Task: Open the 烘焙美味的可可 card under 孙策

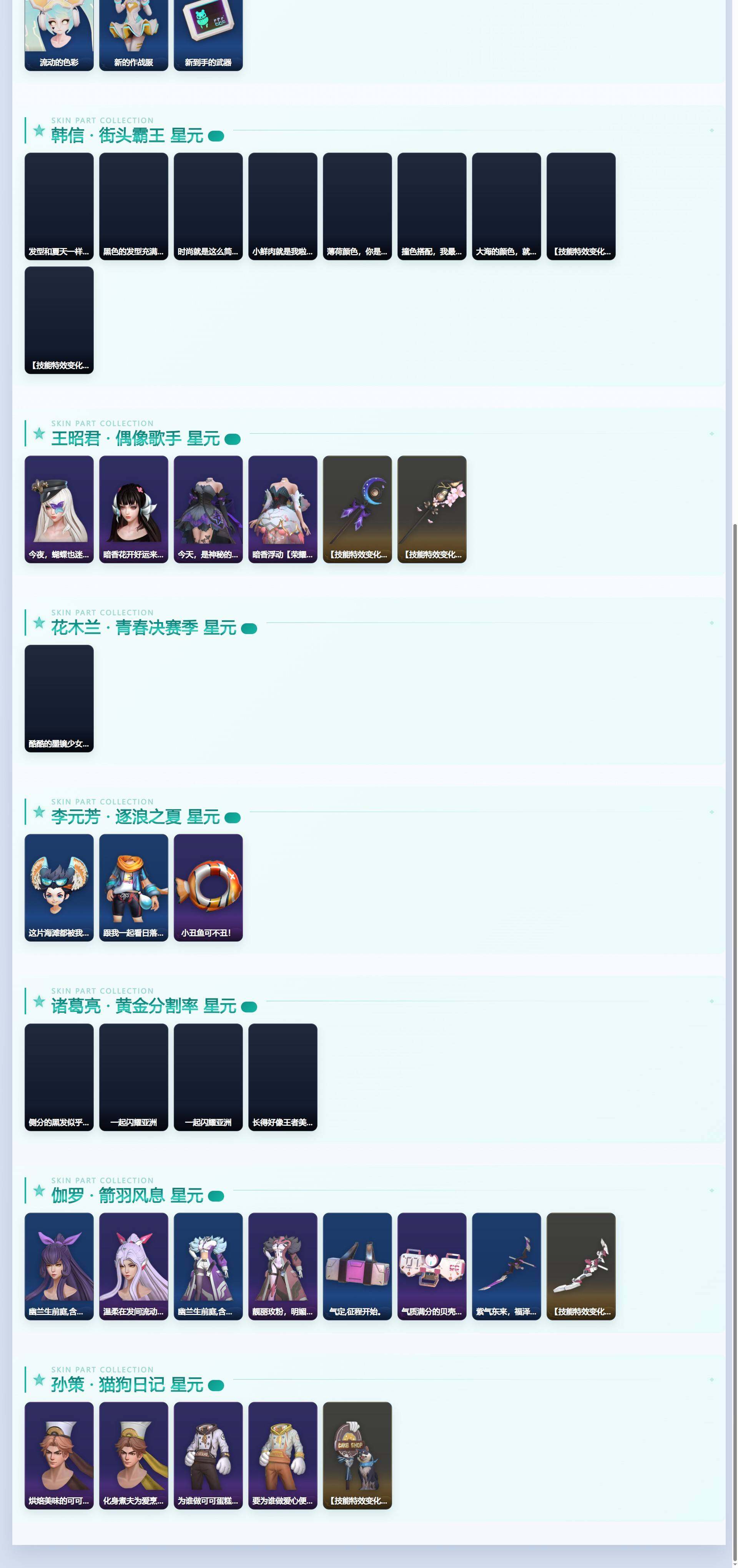Action: click(59, 1456)
